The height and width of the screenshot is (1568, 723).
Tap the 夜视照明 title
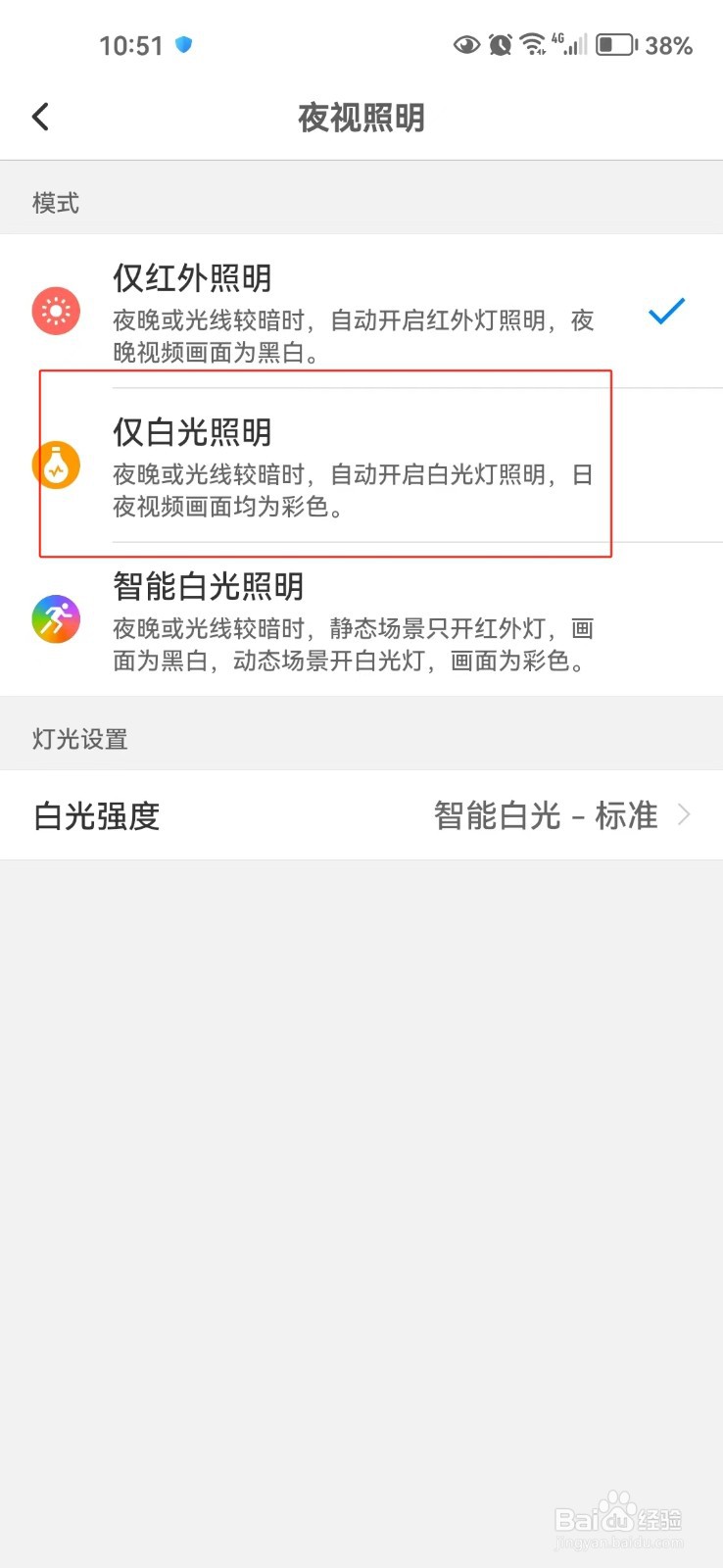(x=361, y=118)
